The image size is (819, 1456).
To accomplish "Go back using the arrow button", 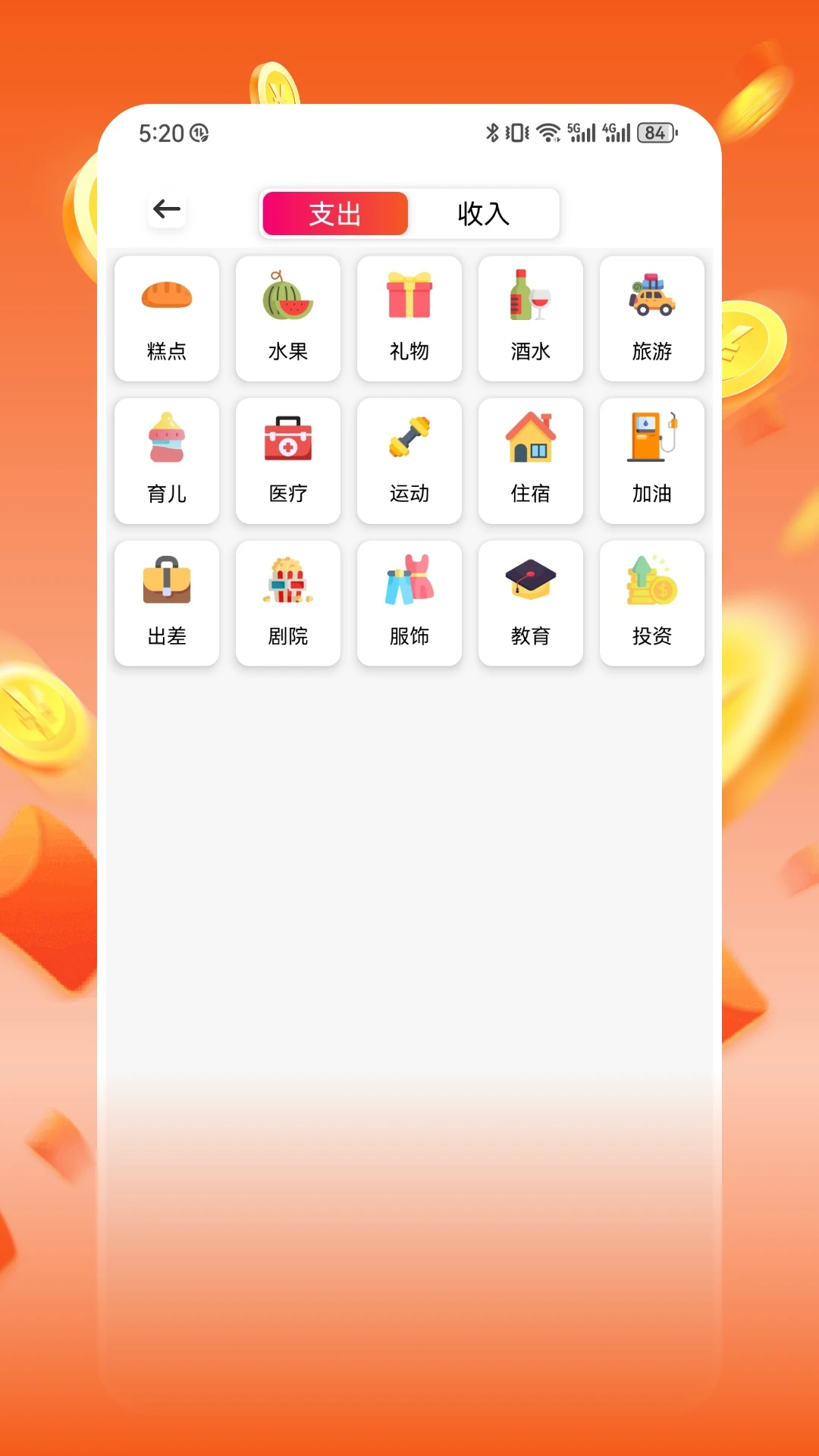I will [x=166, y=210].
